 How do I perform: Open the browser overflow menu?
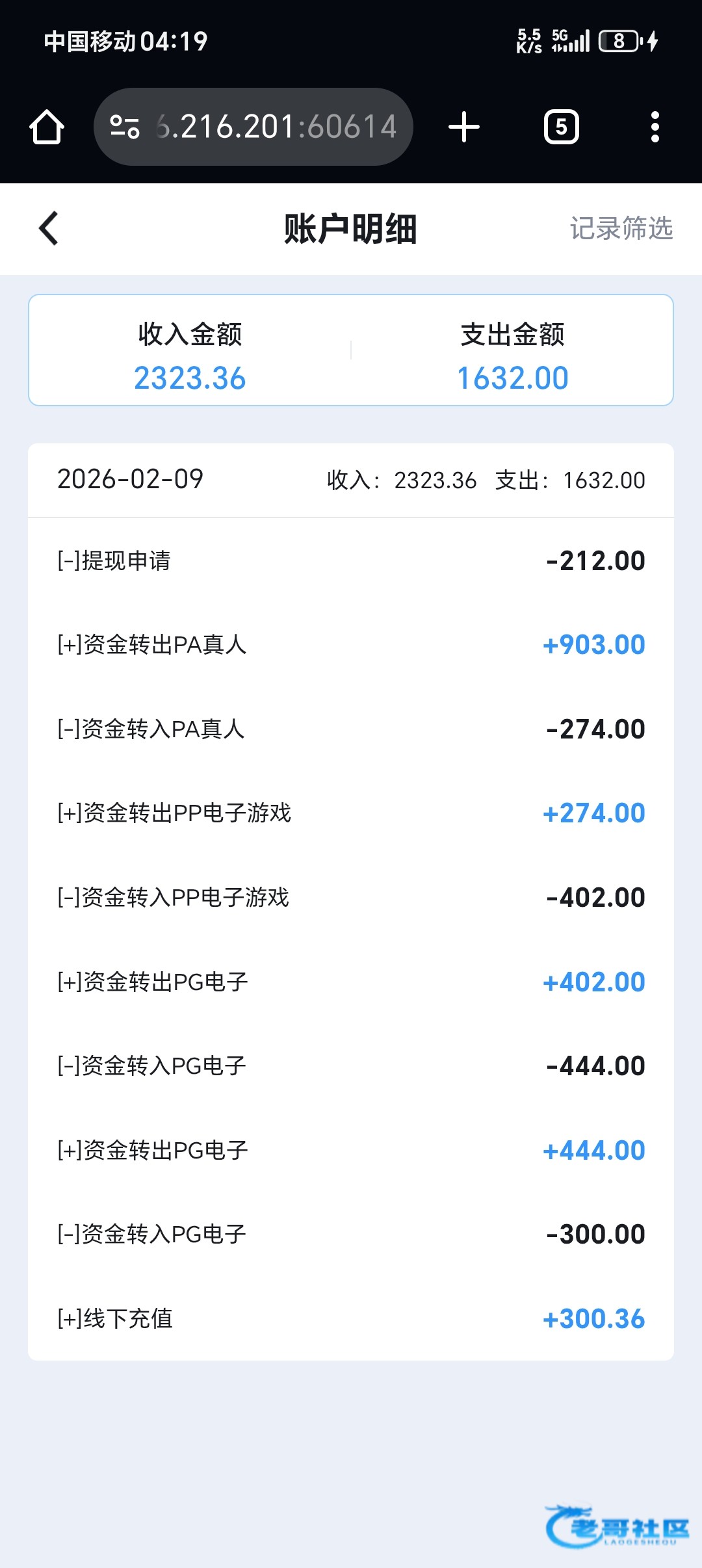(655, 127)
